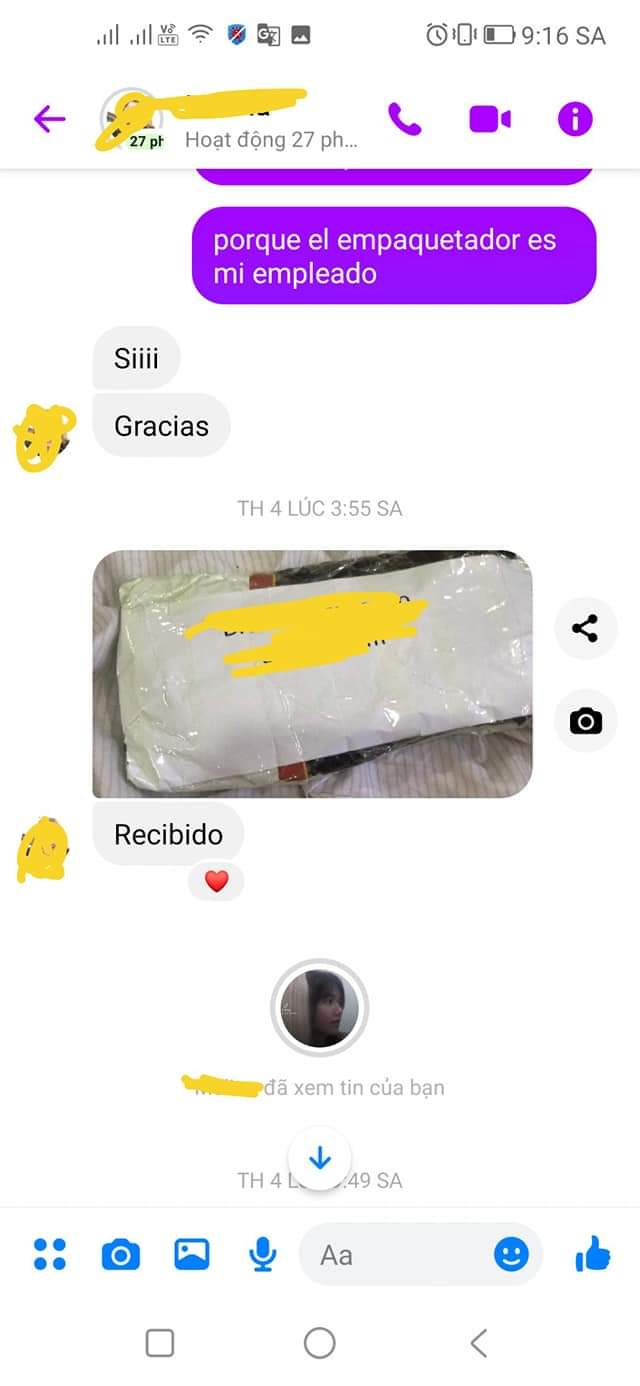Image resolution: width=640 pixels, height=1386 pixels.
Task: Go back to the chat list
Action: click(x=49, y=120)
